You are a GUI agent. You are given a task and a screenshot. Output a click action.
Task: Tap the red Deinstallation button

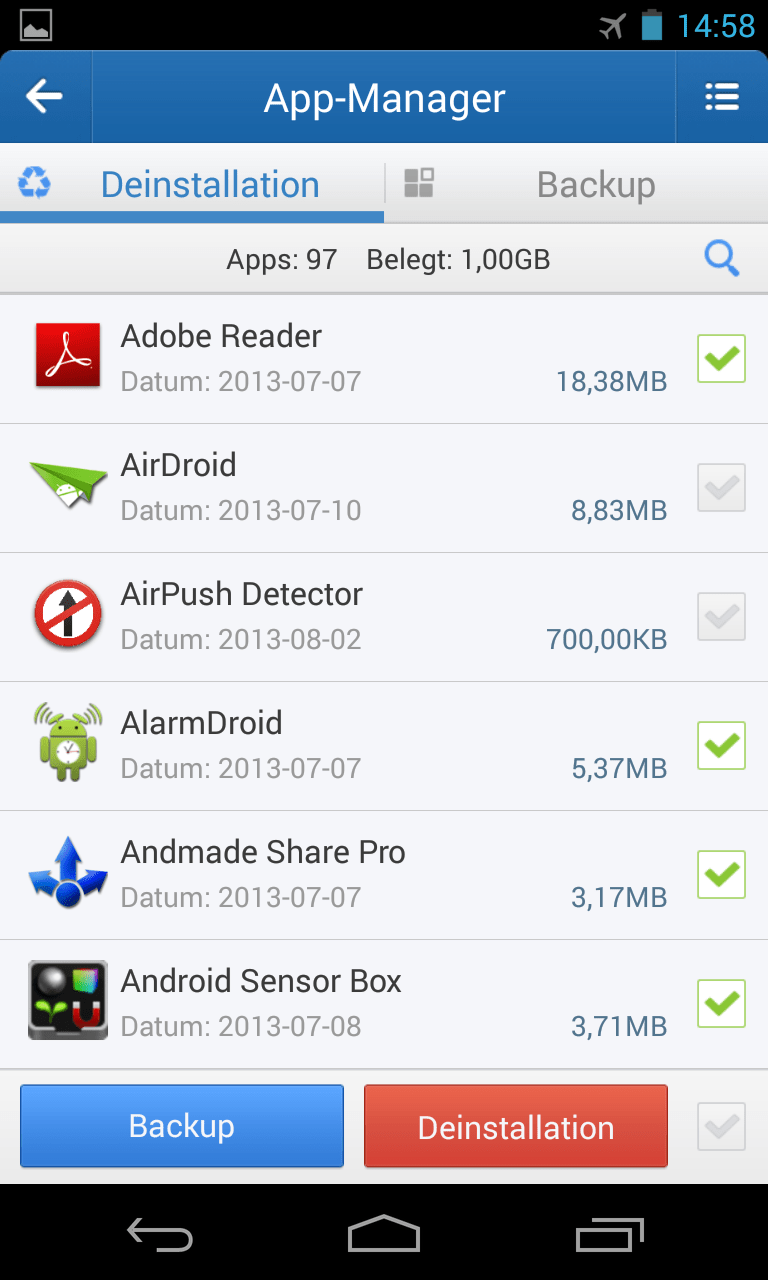coord(515,1126)
